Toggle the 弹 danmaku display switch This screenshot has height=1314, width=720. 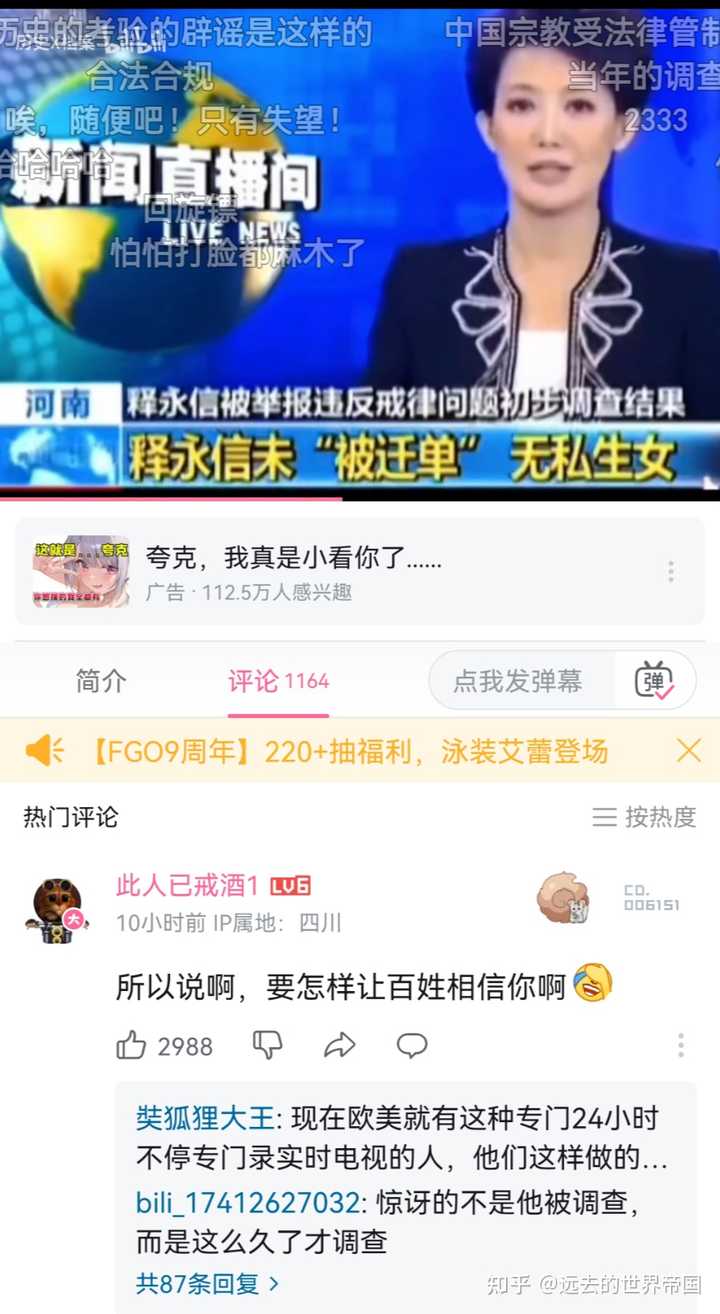tap(654, 681)
